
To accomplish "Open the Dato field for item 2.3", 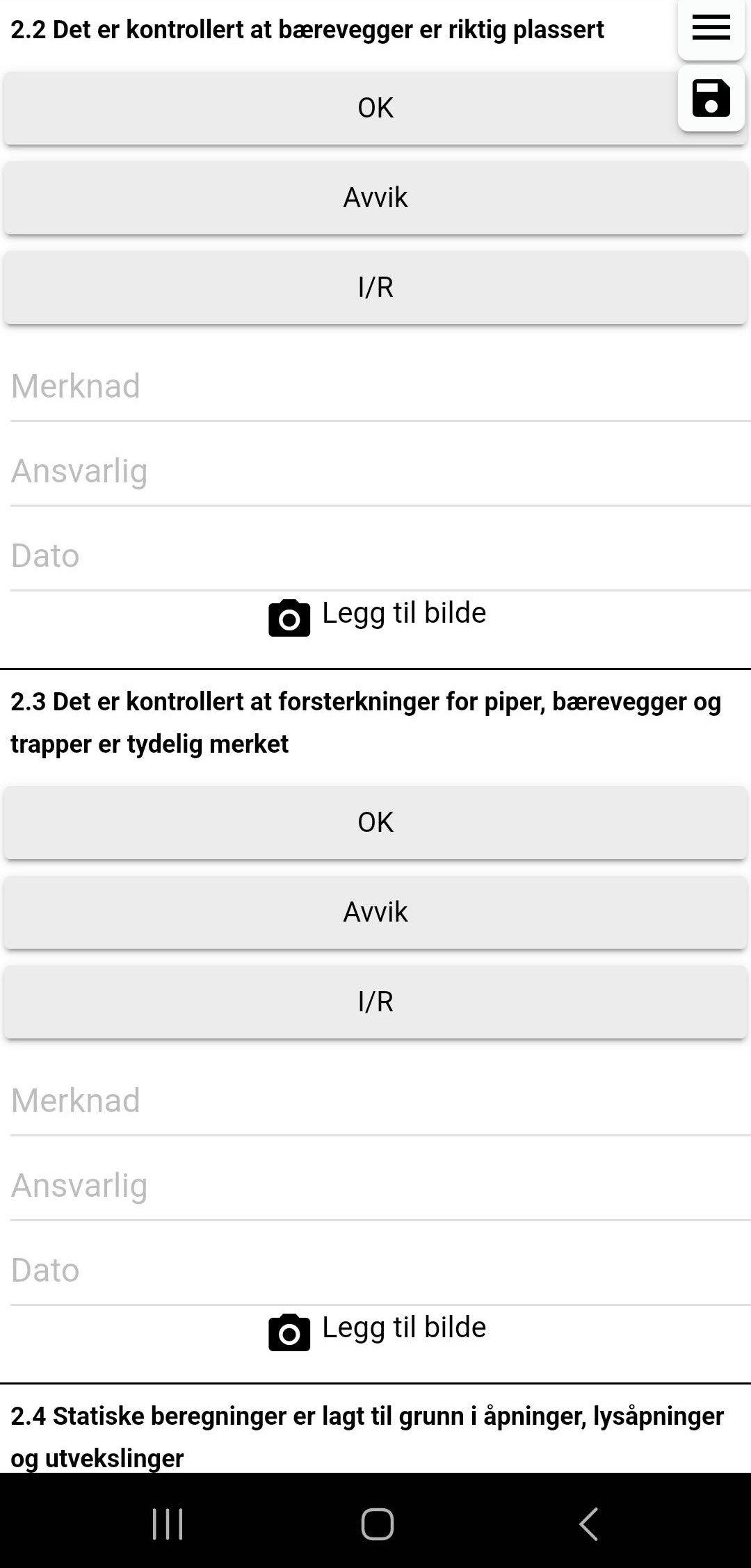I will (380, 1271).
